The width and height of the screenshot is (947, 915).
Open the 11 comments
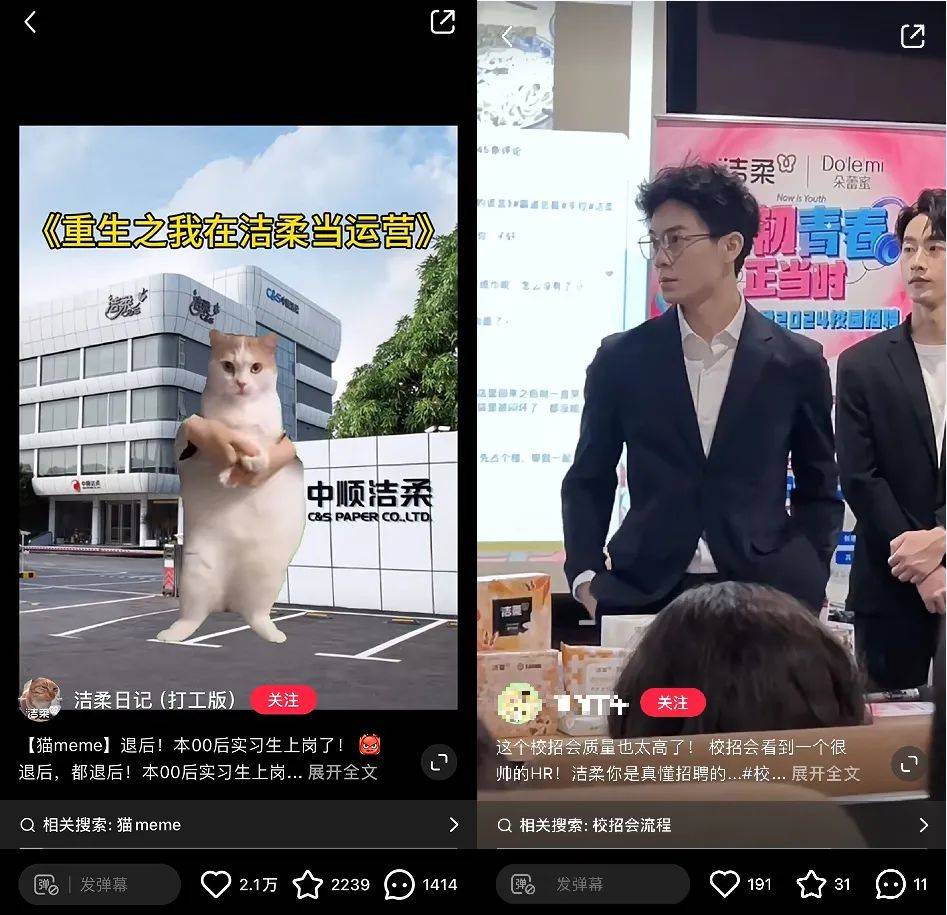click(x=890, y=884)
